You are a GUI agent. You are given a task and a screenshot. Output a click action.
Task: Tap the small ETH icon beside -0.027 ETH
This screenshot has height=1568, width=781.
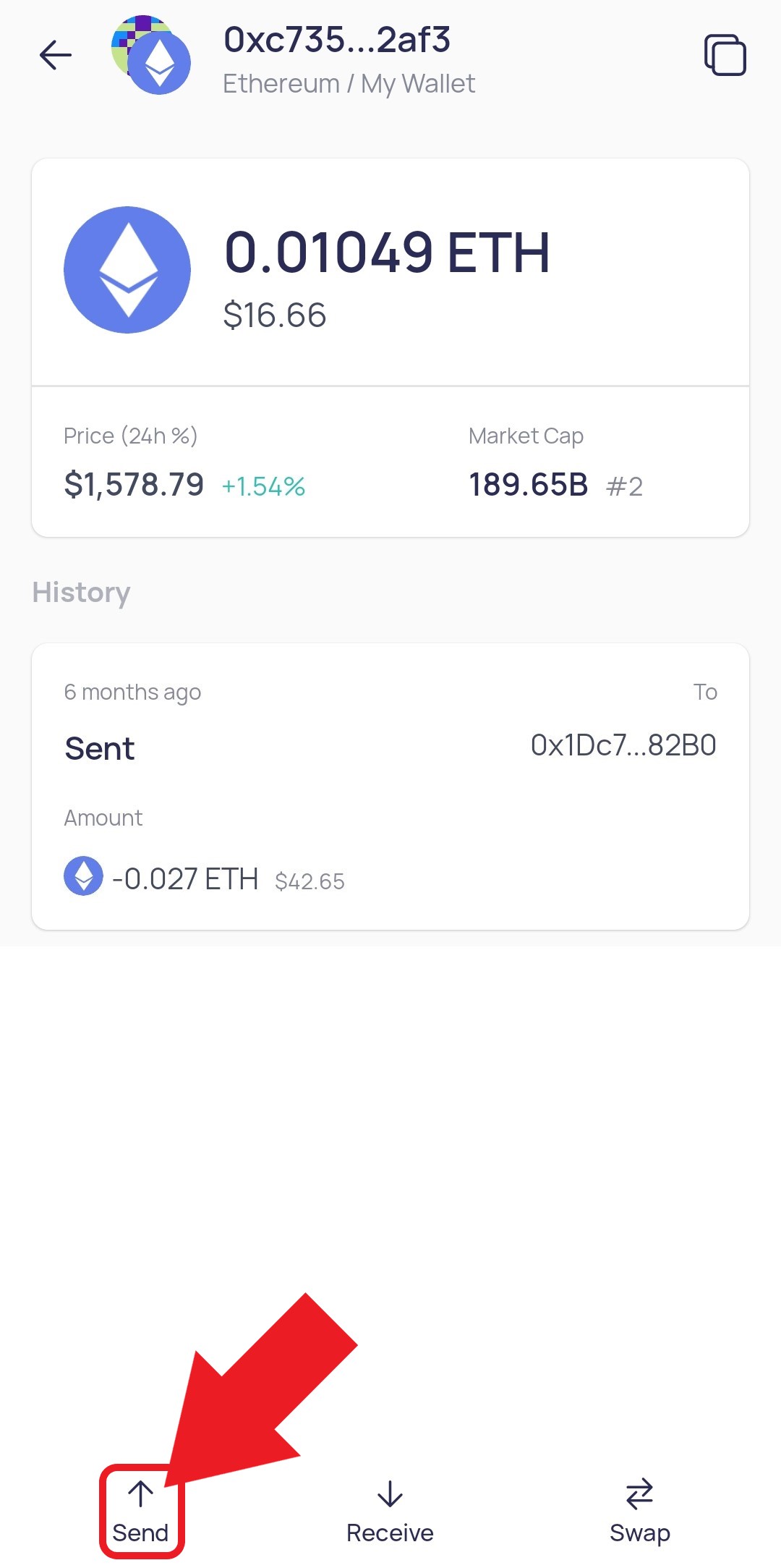tap(83, 878)
